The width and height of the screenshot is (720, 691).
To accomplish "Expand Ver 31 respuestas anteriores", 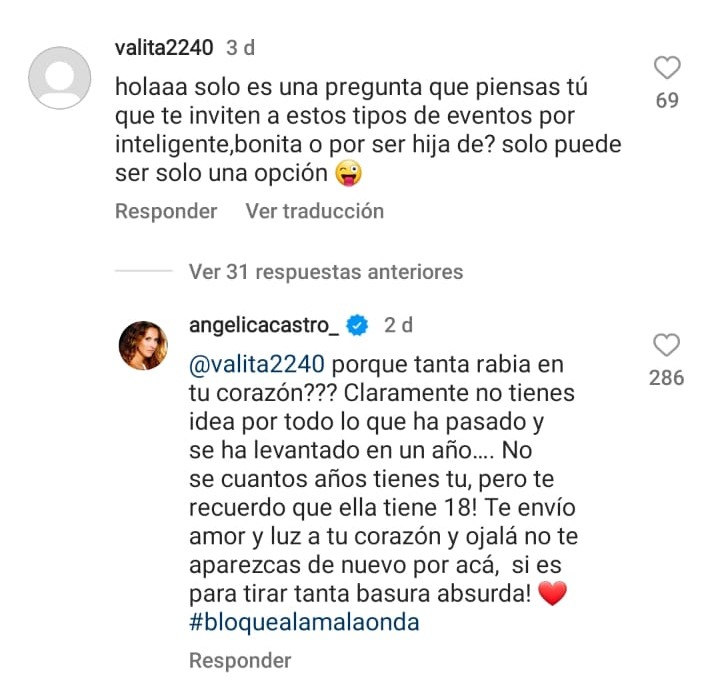I will click(325, 271).
